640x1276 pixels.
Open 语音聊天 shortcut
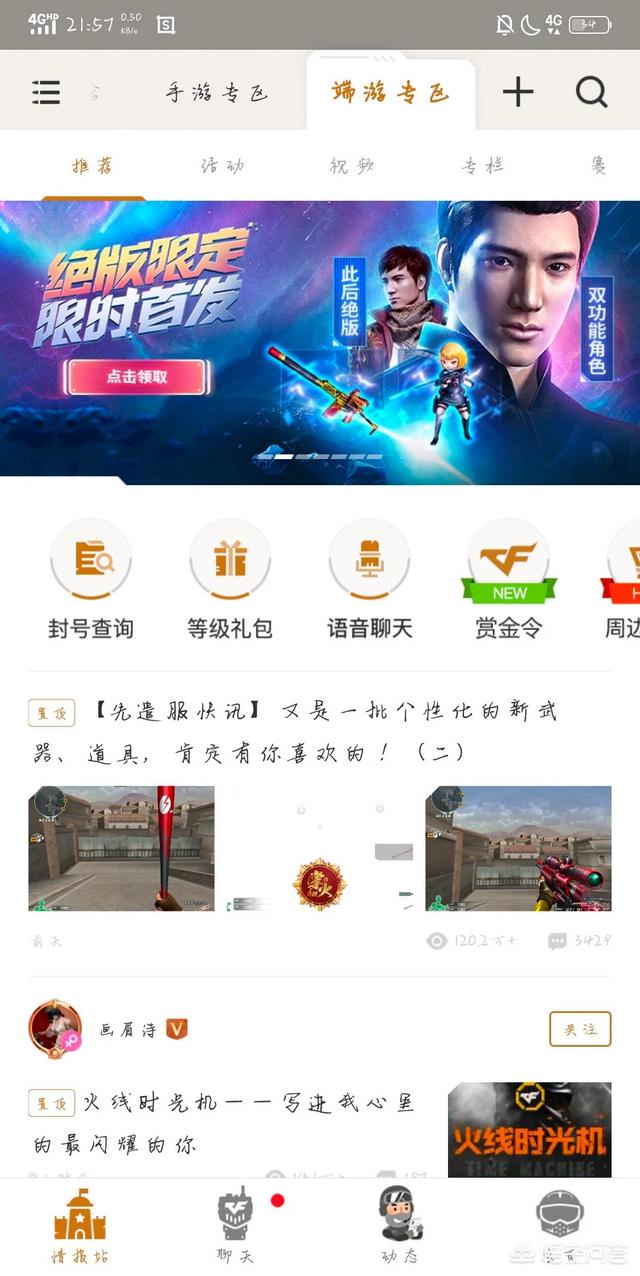tap(370, 580)
